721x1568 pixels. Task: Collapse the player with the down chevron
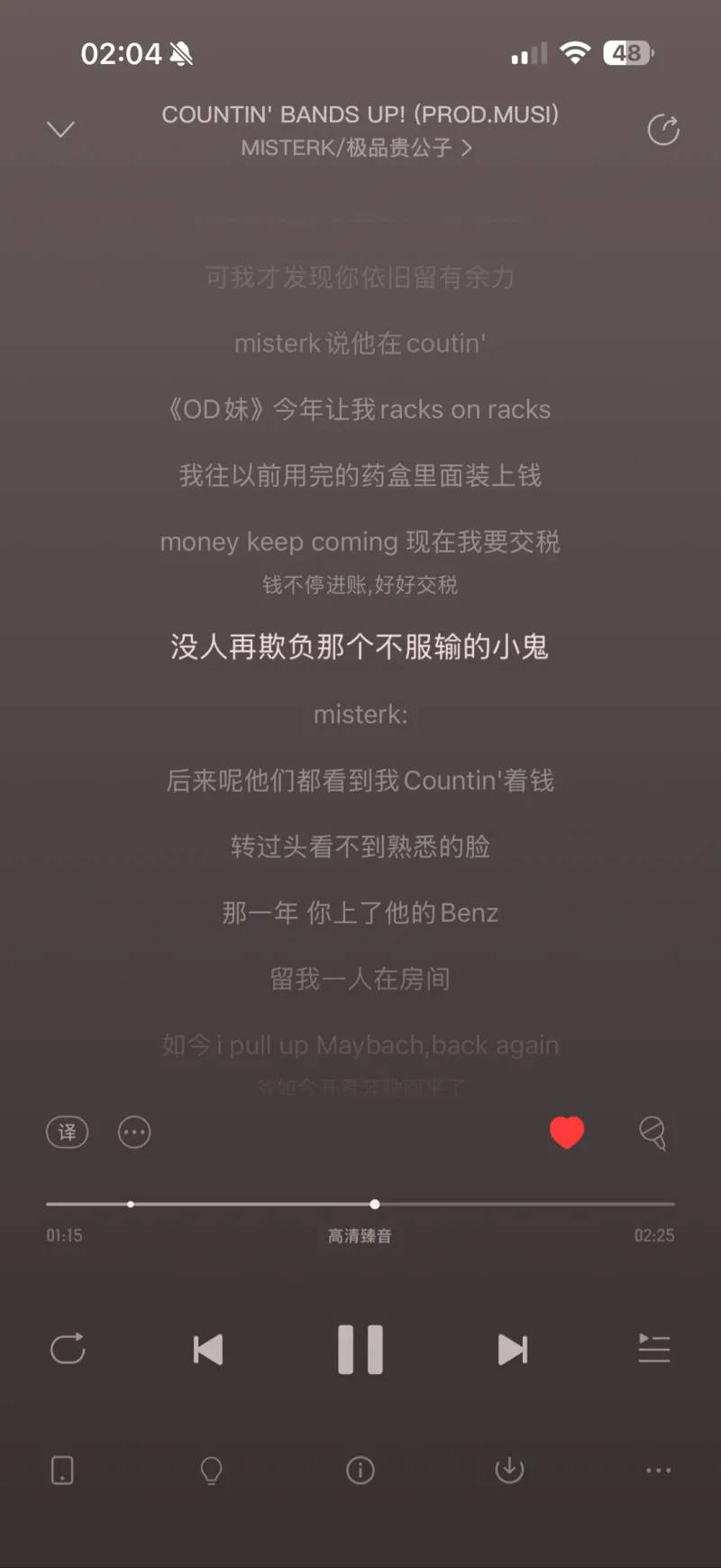point(60,130)
